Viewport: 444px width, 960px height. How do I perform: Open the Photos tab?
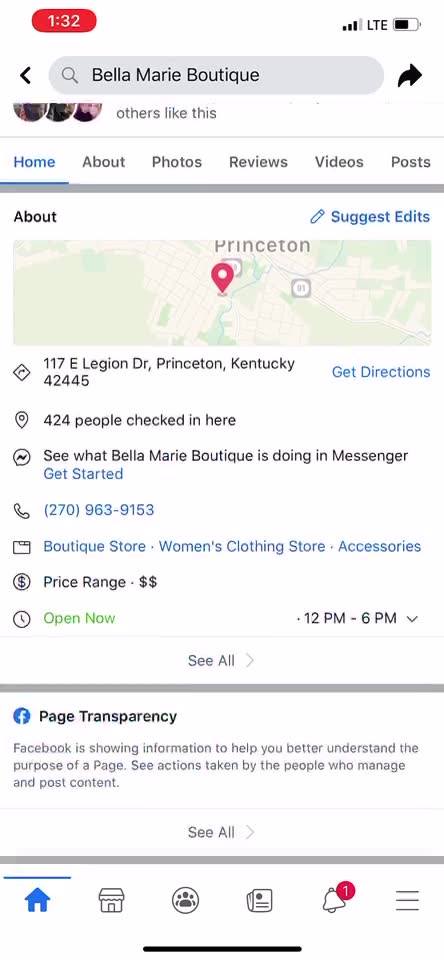click(176, 162)
